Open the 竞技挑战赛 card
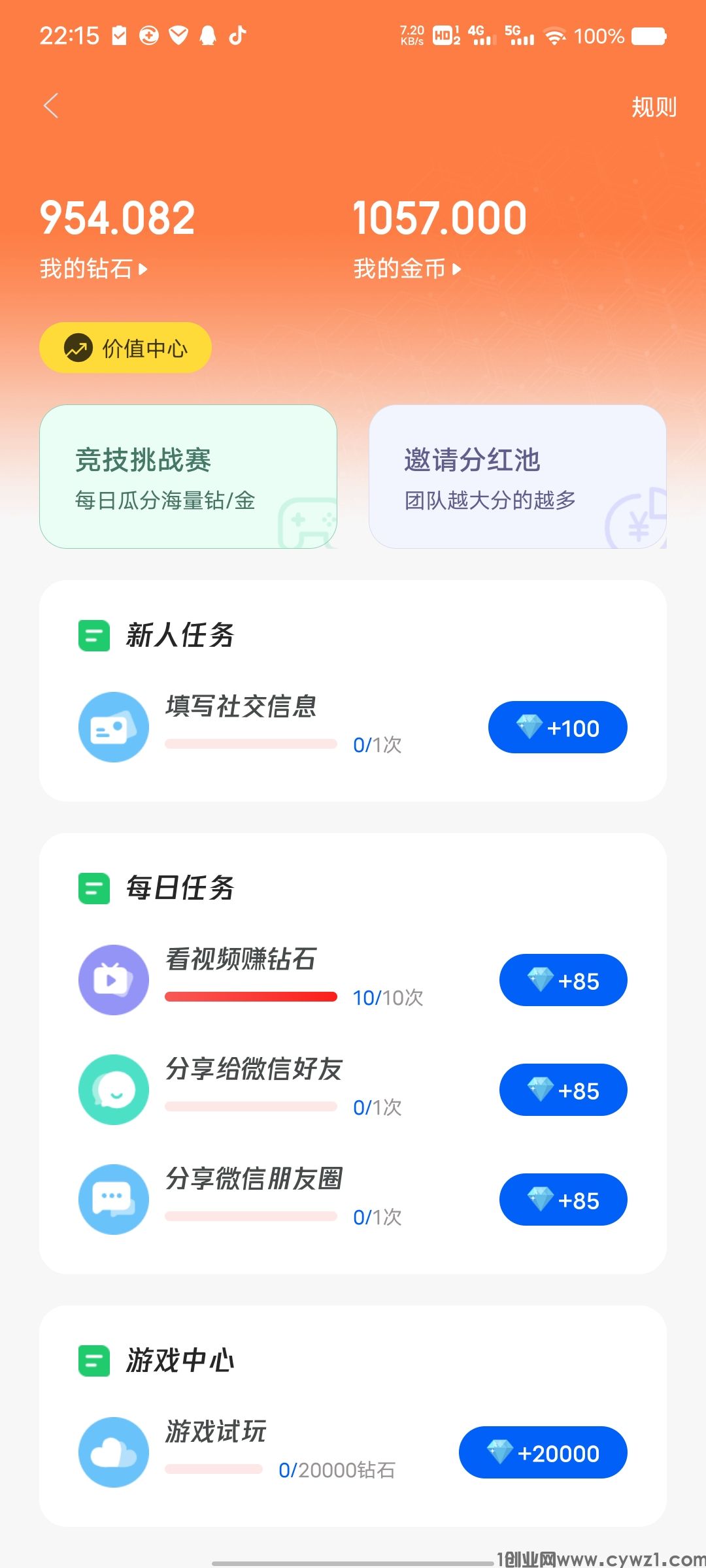706x1568 pixels. click(x=188, y=477)
